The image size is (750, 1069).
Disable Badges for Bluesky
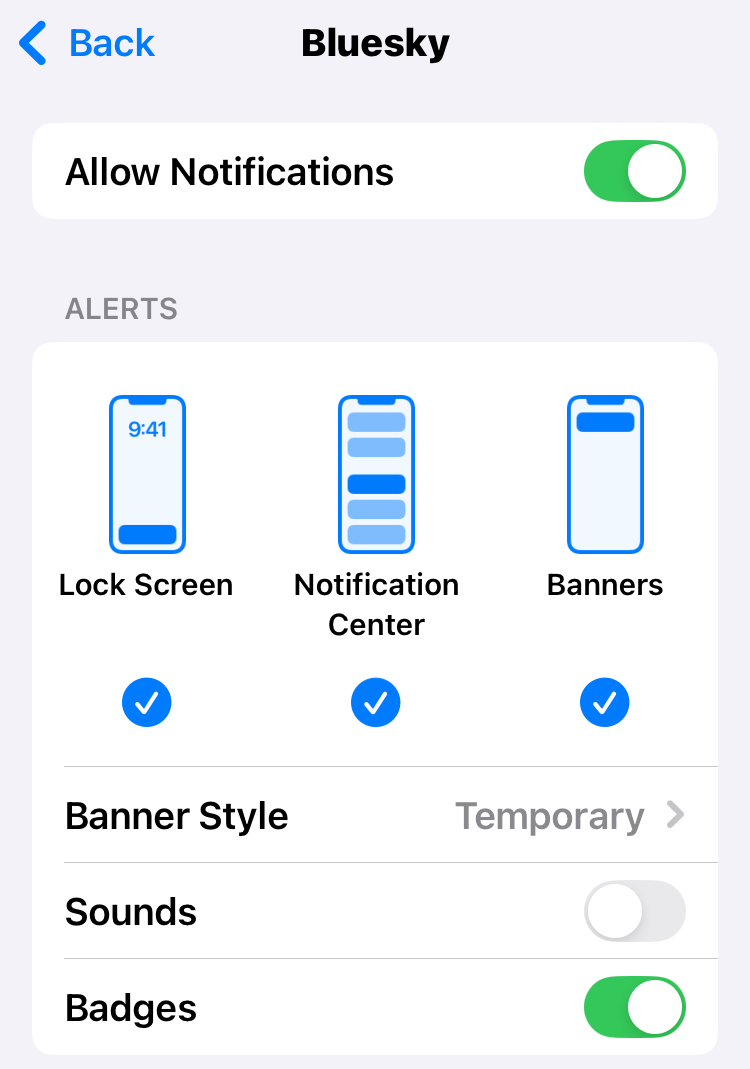[634, 1007]
